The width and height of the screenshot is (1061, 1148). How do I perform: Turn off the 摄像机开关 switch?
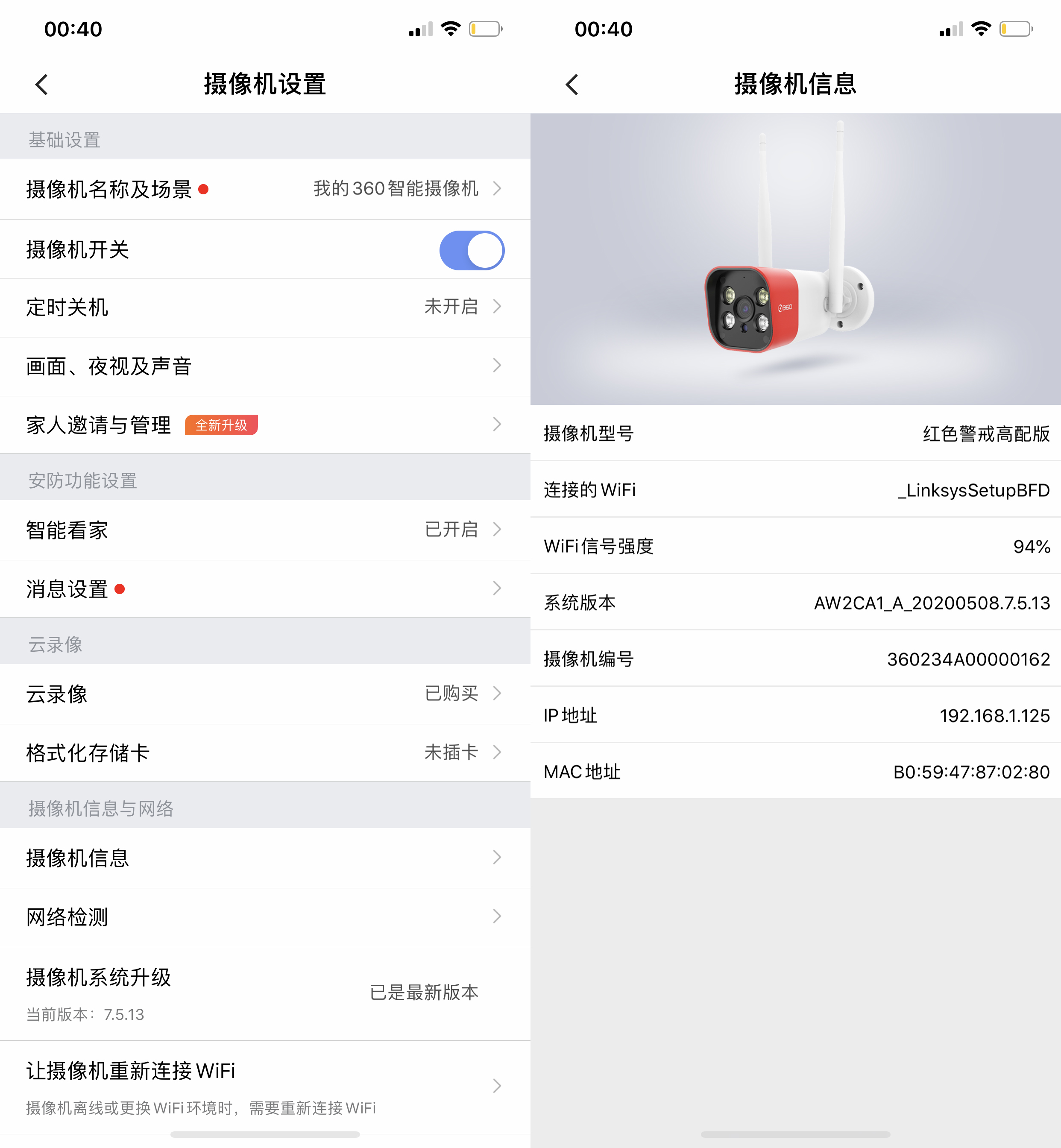click(x=472, y=250)
